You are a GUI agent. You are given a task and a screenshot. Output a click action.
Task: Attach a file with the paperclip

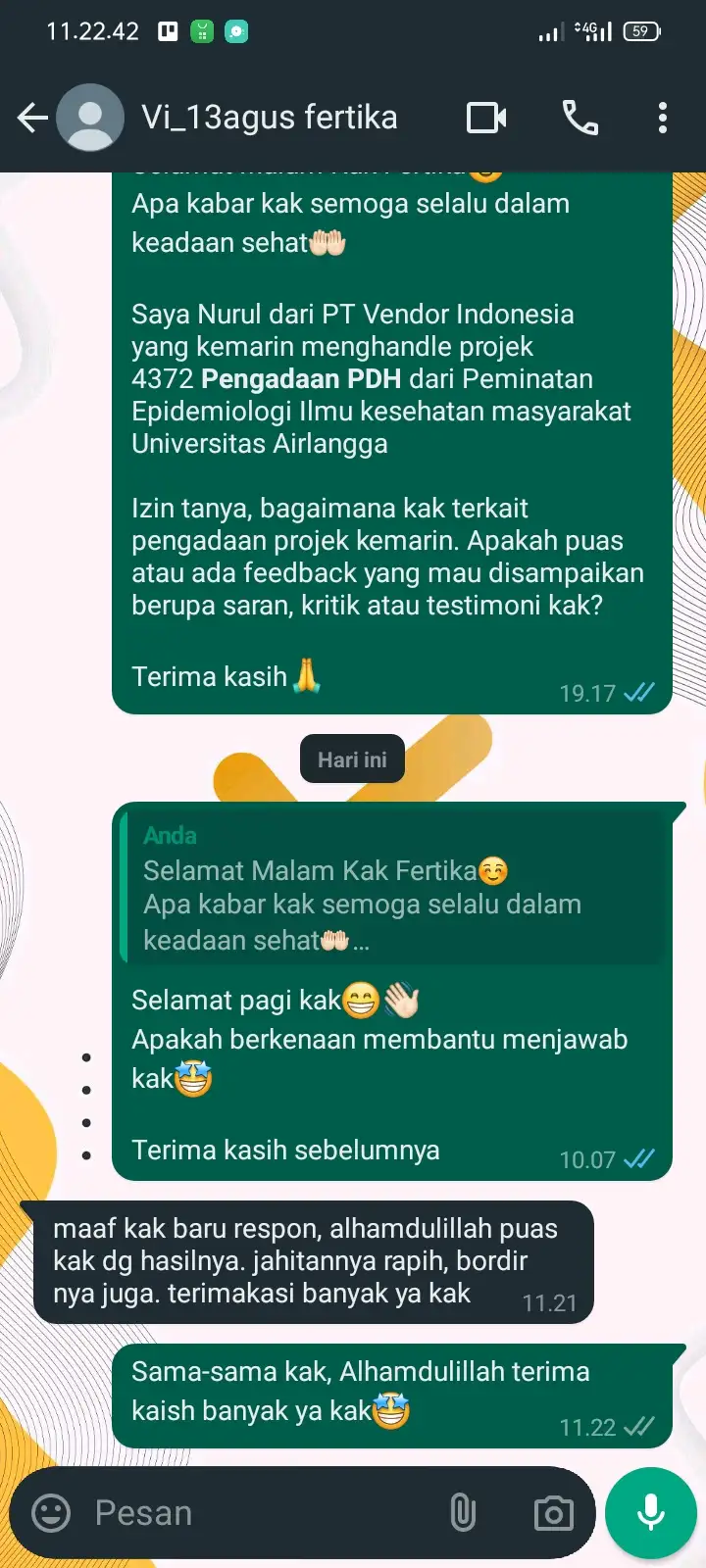(463, 1513)
